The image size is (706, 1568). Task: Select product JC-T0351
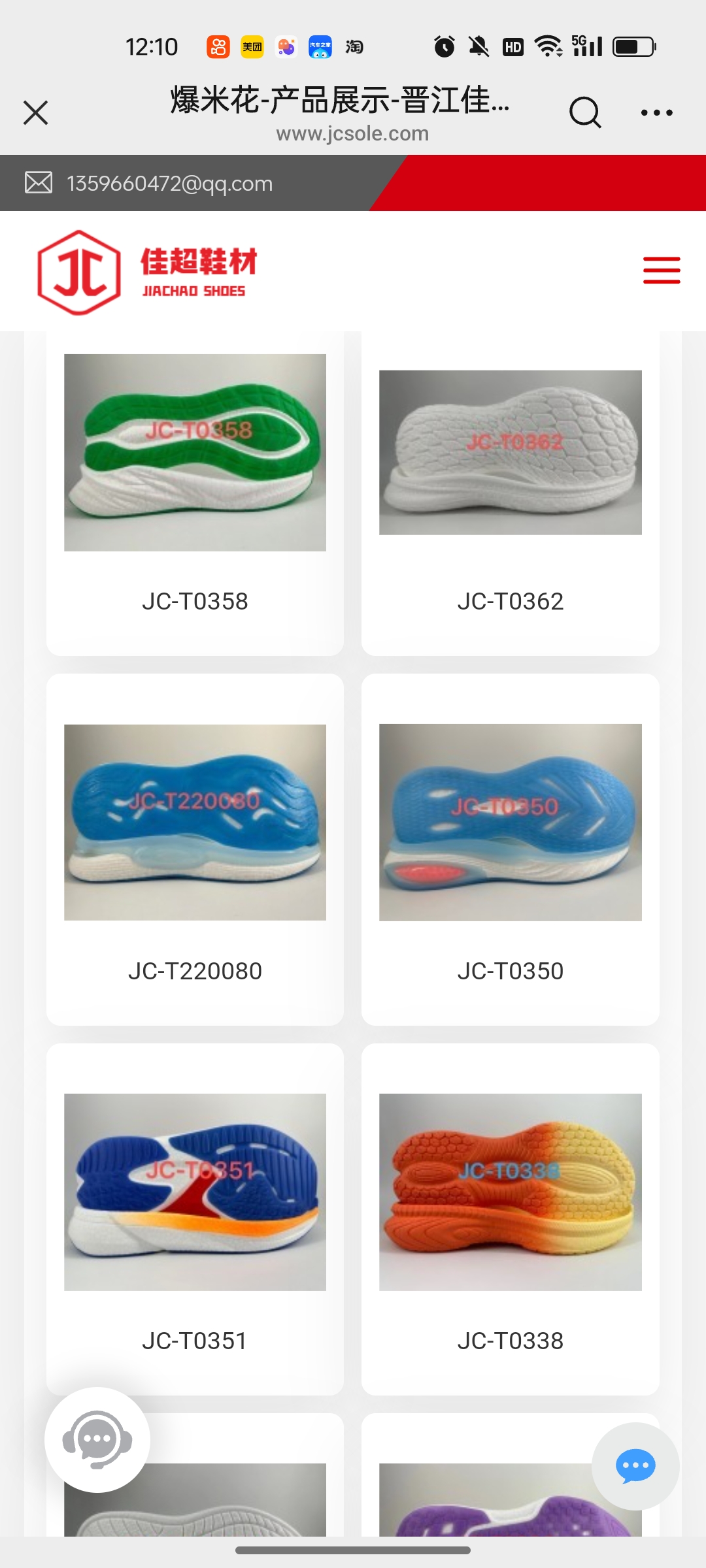195,1218
